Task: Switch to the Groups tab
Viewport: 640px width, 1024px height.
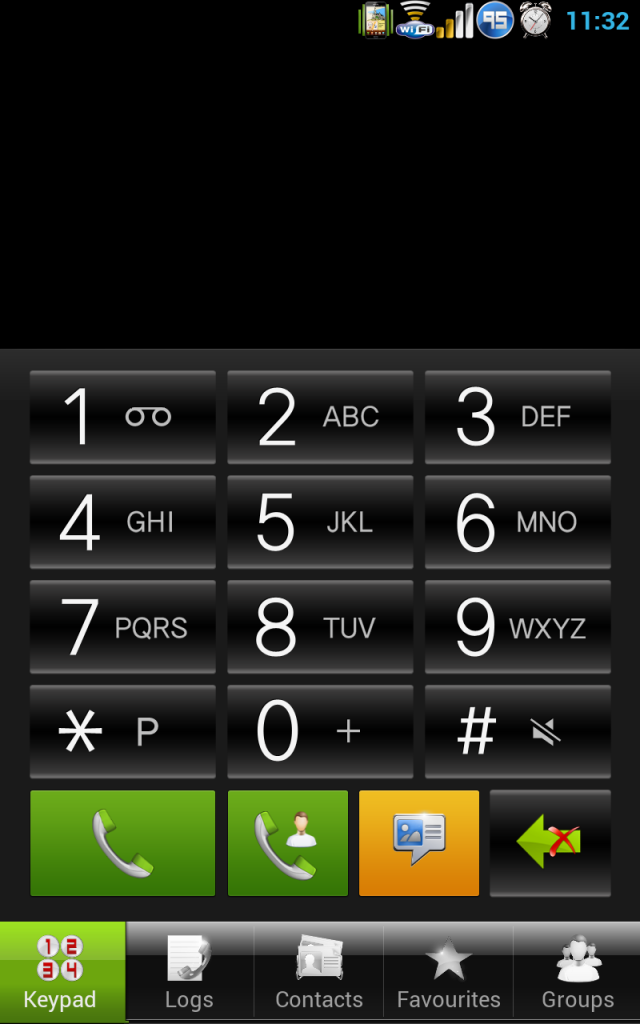Action: tap(577, 972)
